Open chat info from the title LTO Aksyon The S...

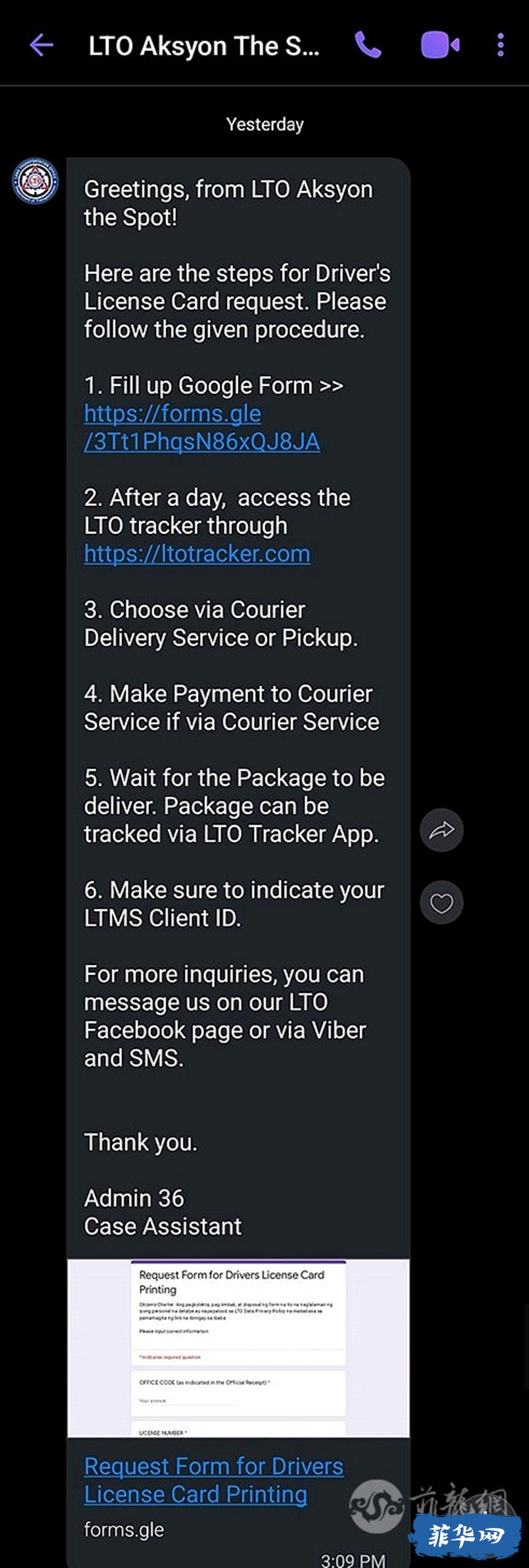[203, 46]
